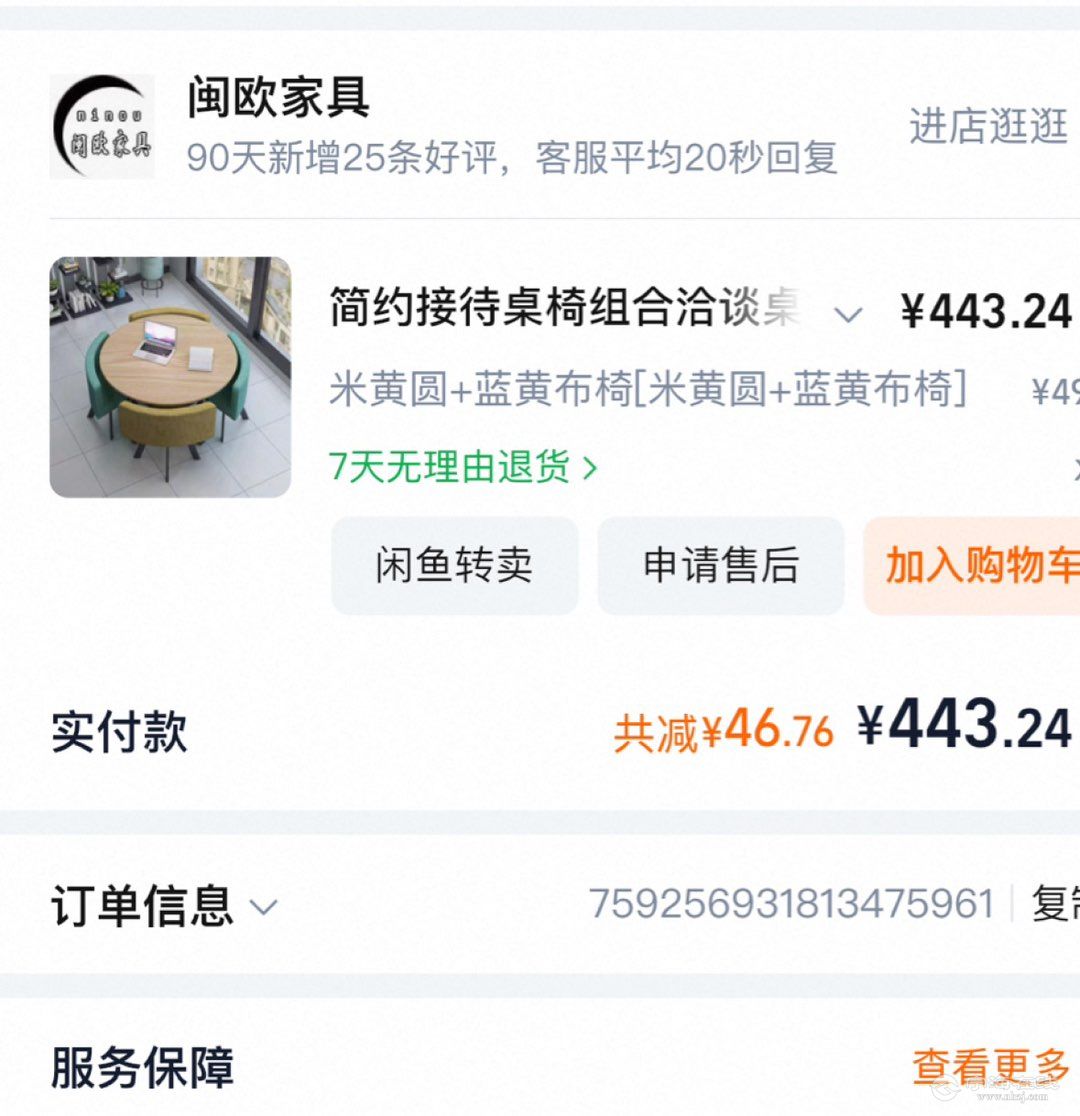Tap the 申请售后 button
Image resolution: width=1080 pixels, height=1116 pixels.
[720, 566]
